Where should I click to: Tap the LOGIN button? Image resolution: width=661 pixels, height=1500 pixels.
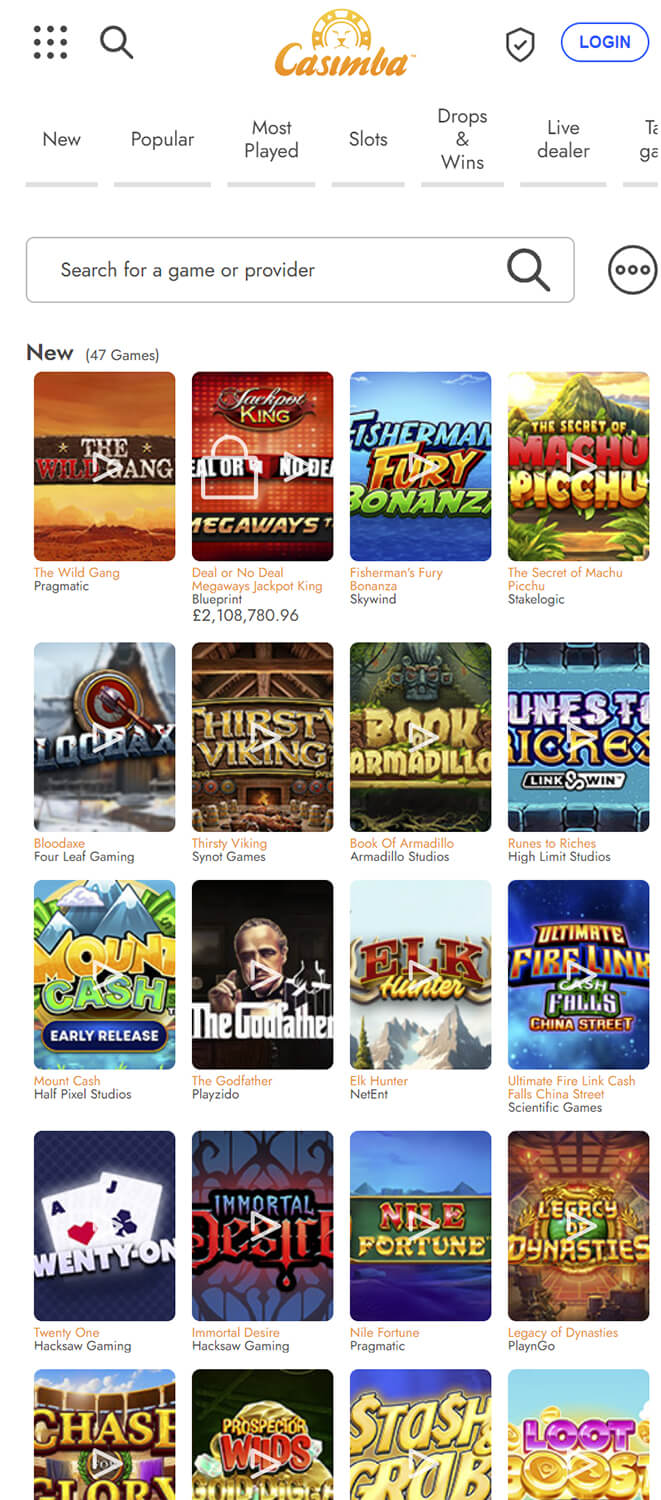pyautogui.click(x=604, y=42)
